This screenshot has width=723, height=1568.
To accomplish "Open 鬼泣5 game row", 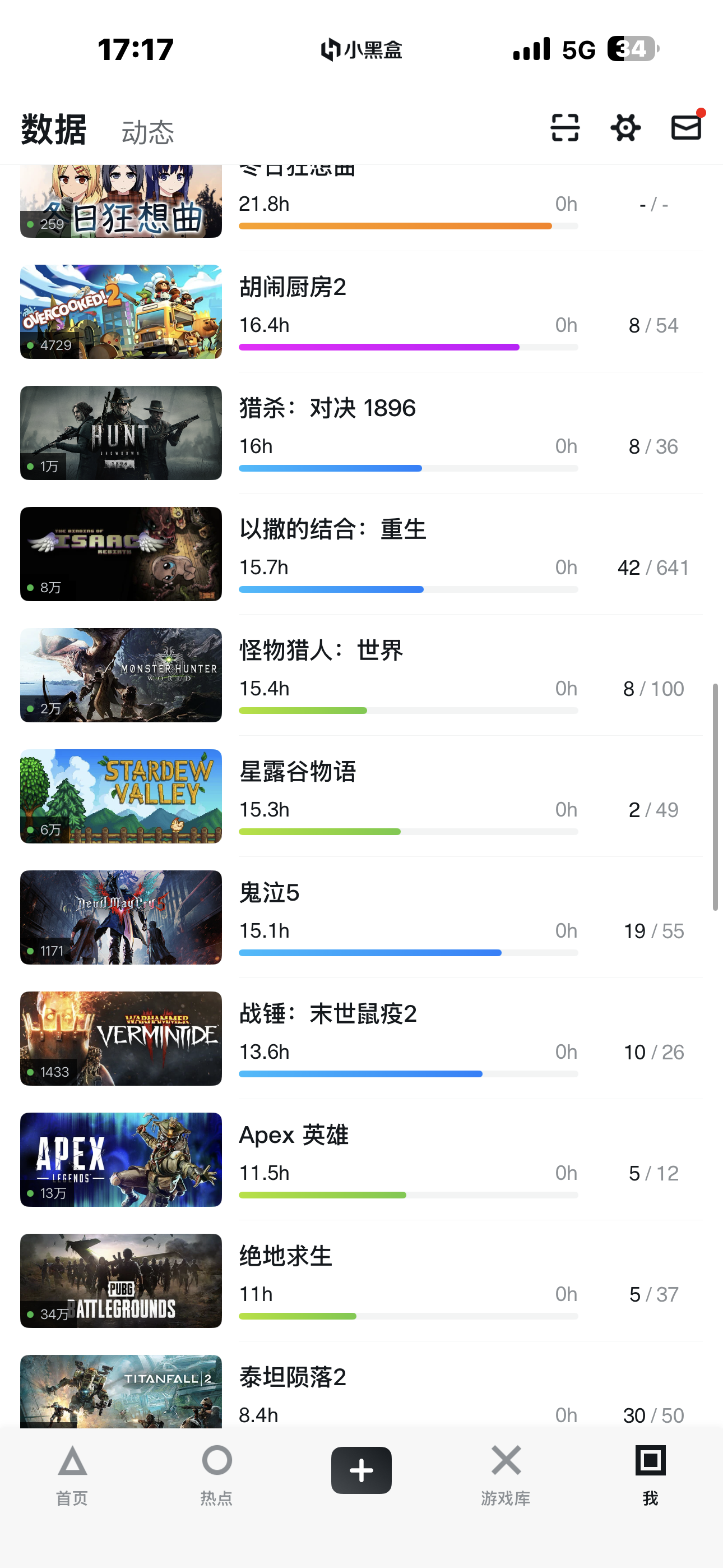I will [x=361, y=917].
